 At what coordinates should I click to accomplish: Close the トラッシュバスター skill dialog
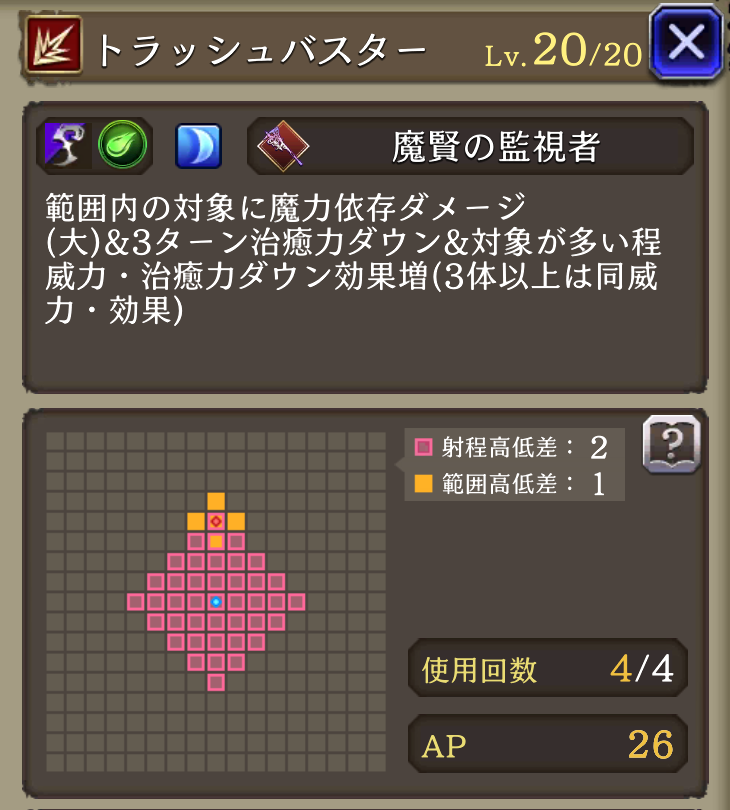tap(686, 42)
